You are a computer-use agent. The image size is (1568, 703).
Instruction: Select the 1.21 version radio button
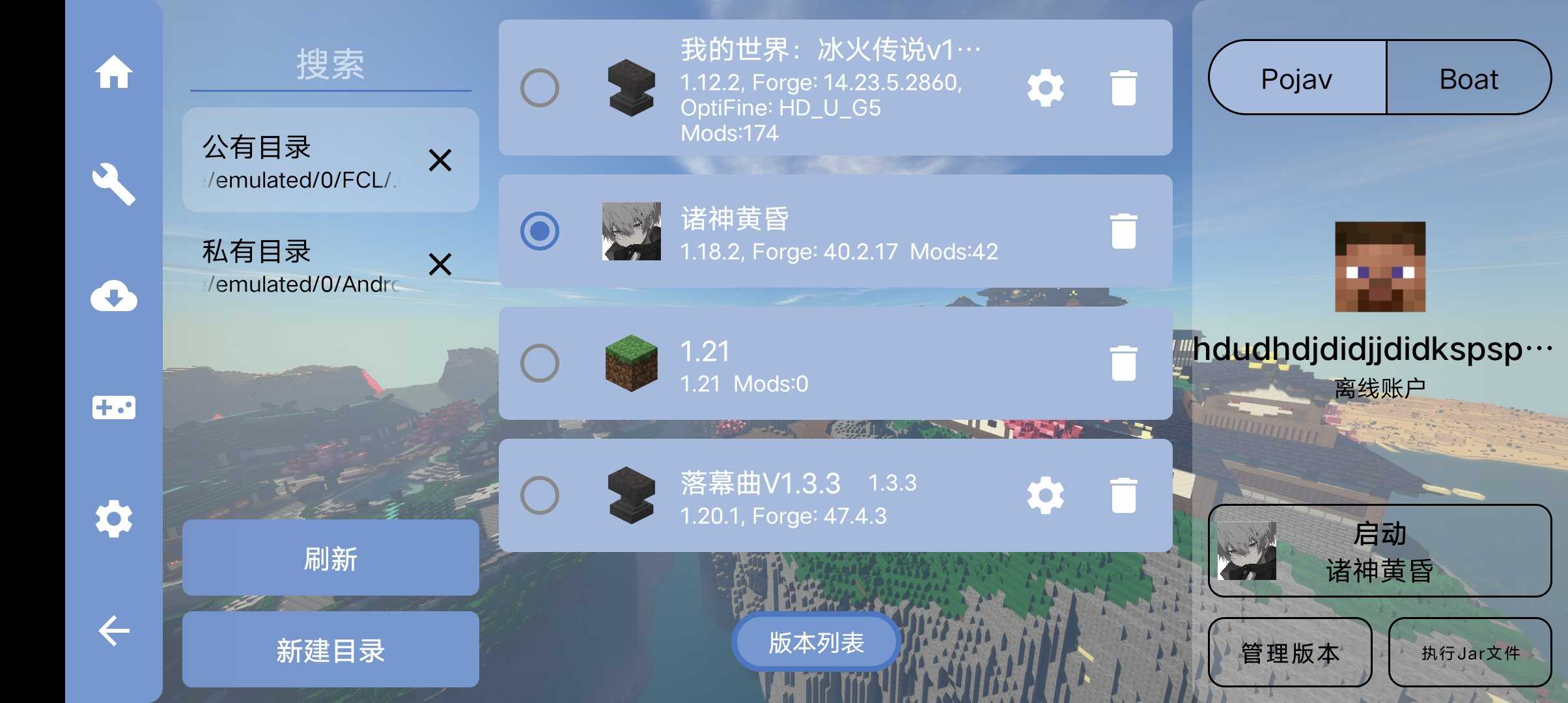pyautogui.click(x=539, y=363)
